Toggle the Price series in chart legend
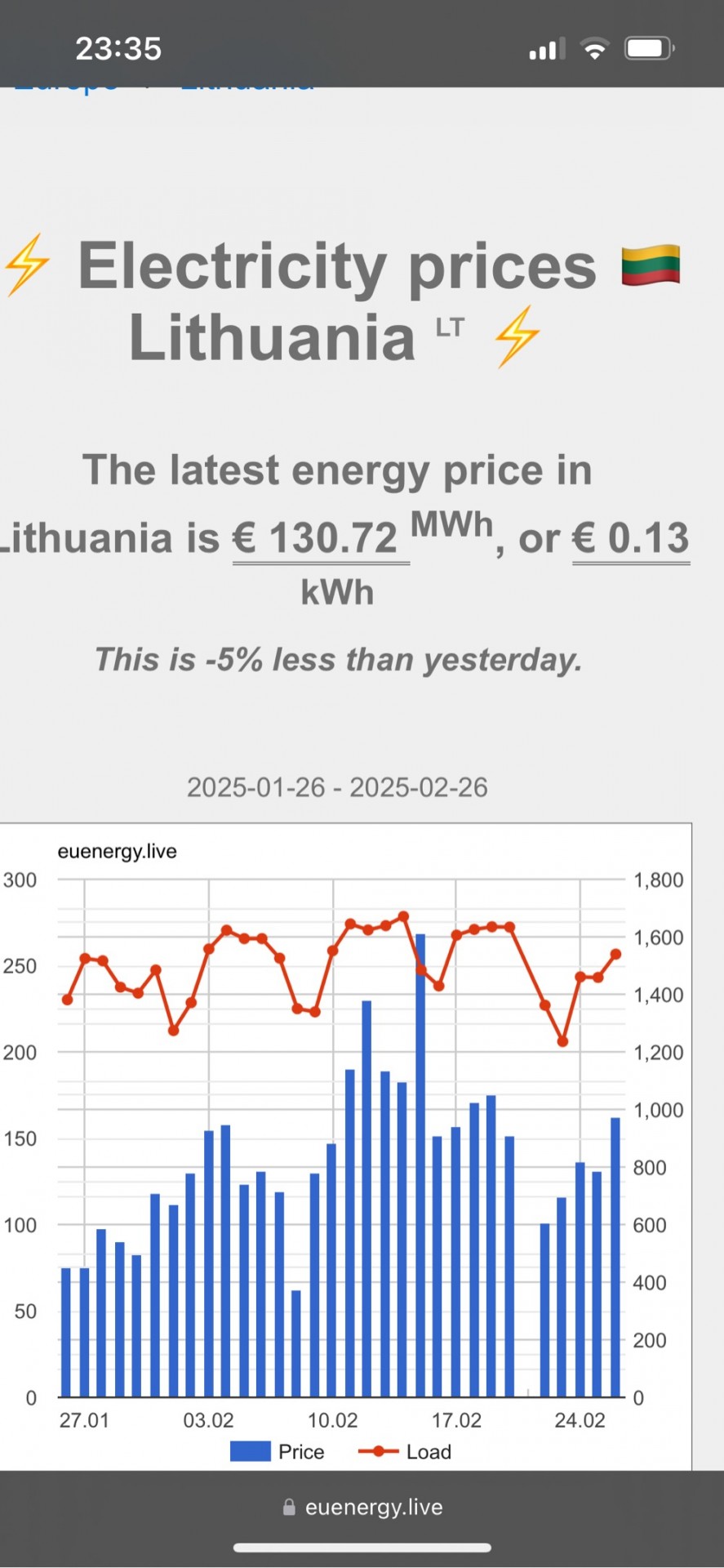 278,1451
